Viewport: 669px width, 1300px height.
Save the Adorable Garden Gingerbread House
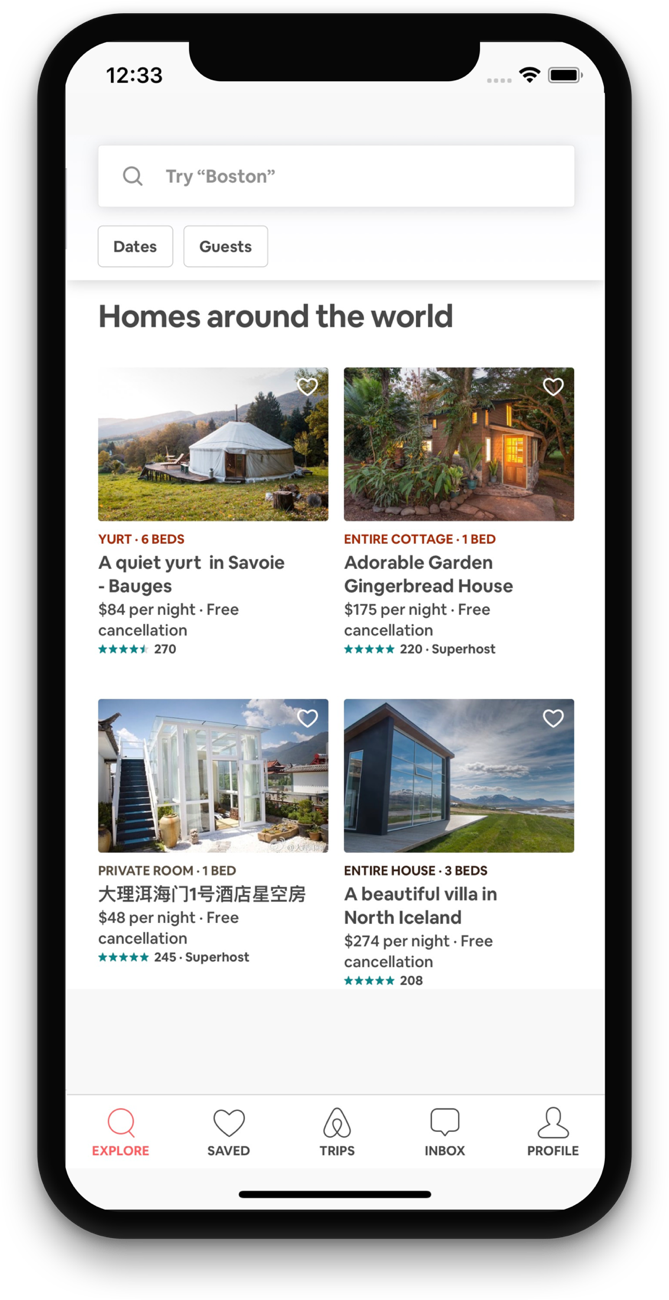(553, 387)
